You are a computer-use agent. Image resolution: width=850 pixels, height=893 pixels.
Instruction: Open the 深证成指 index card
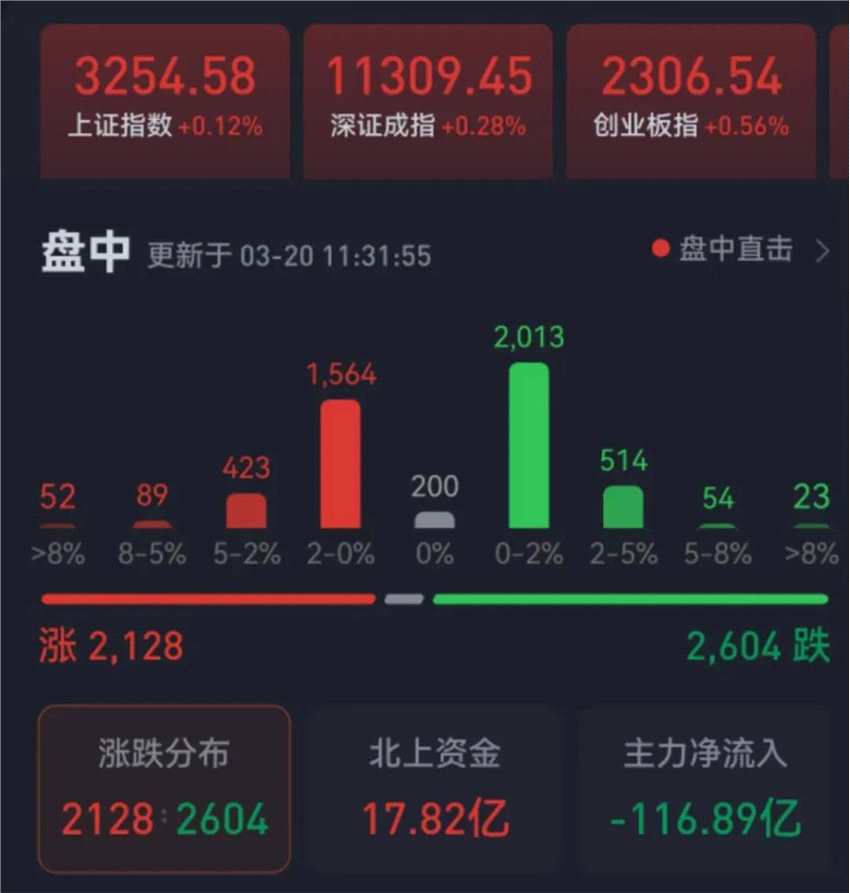pos(428,100)
